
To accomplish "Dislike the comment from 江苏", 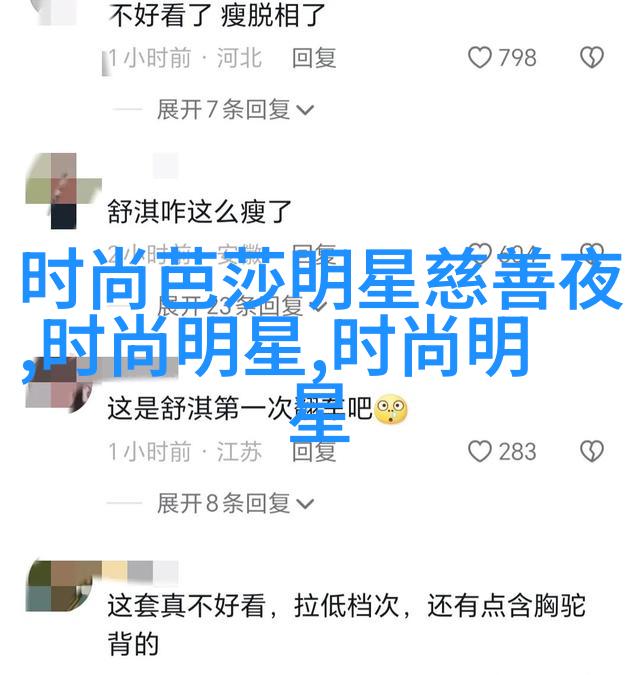I will click(592, 452).
